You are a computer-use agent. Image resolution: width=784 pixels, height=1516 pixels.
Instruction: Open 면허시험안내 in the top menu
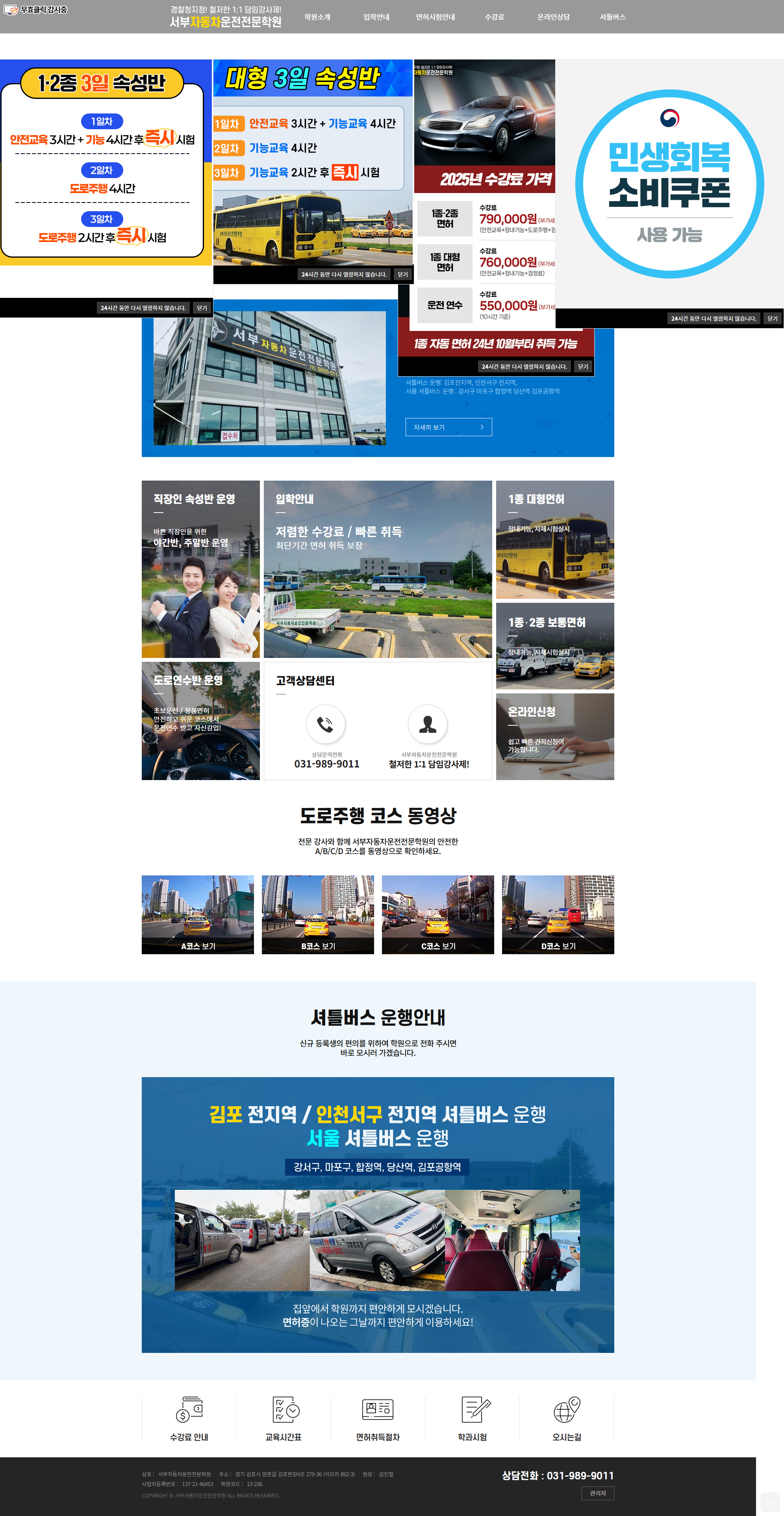coord(435,17)
